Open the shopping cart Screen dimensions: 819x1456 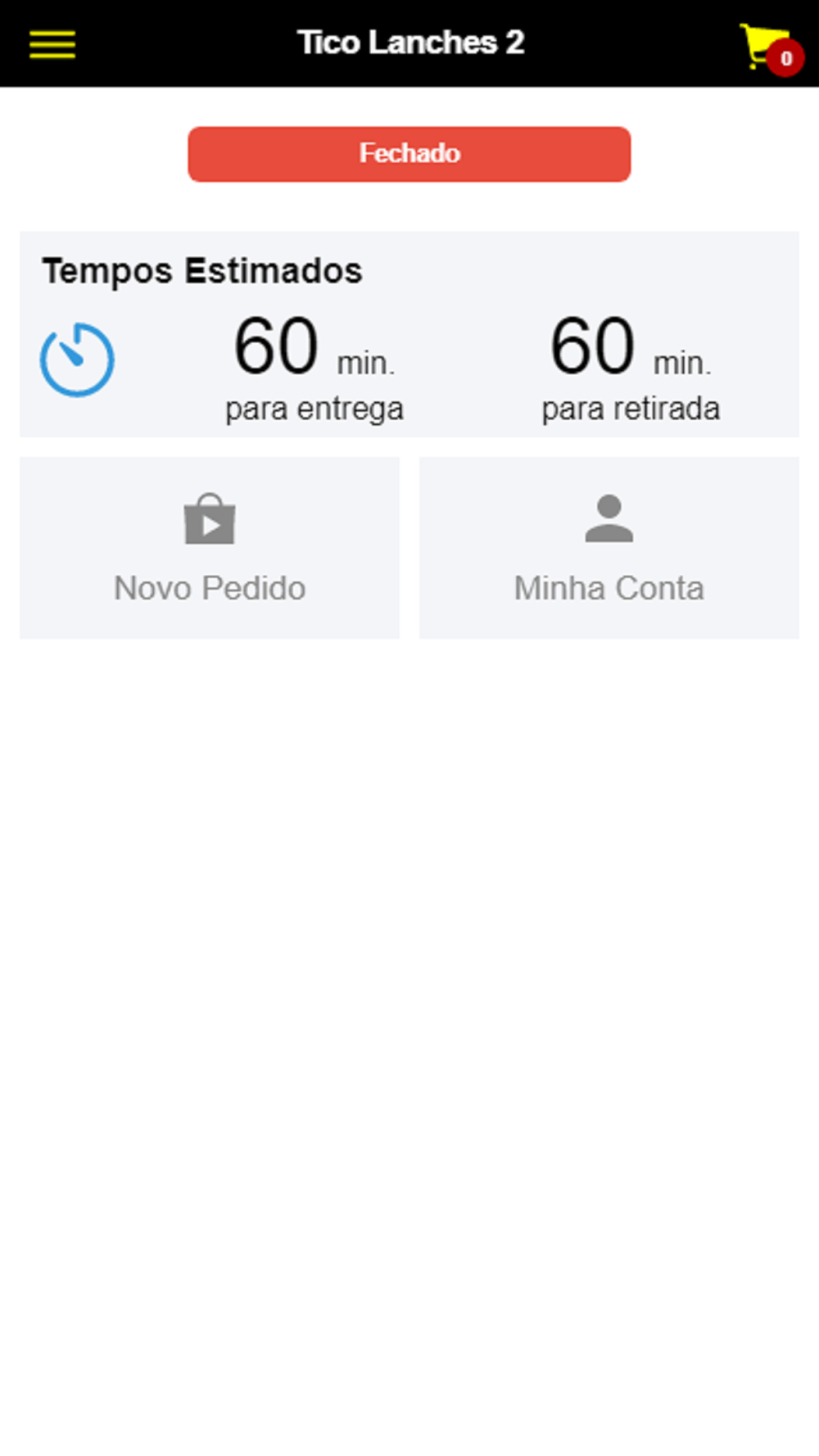tap(771, 49)
